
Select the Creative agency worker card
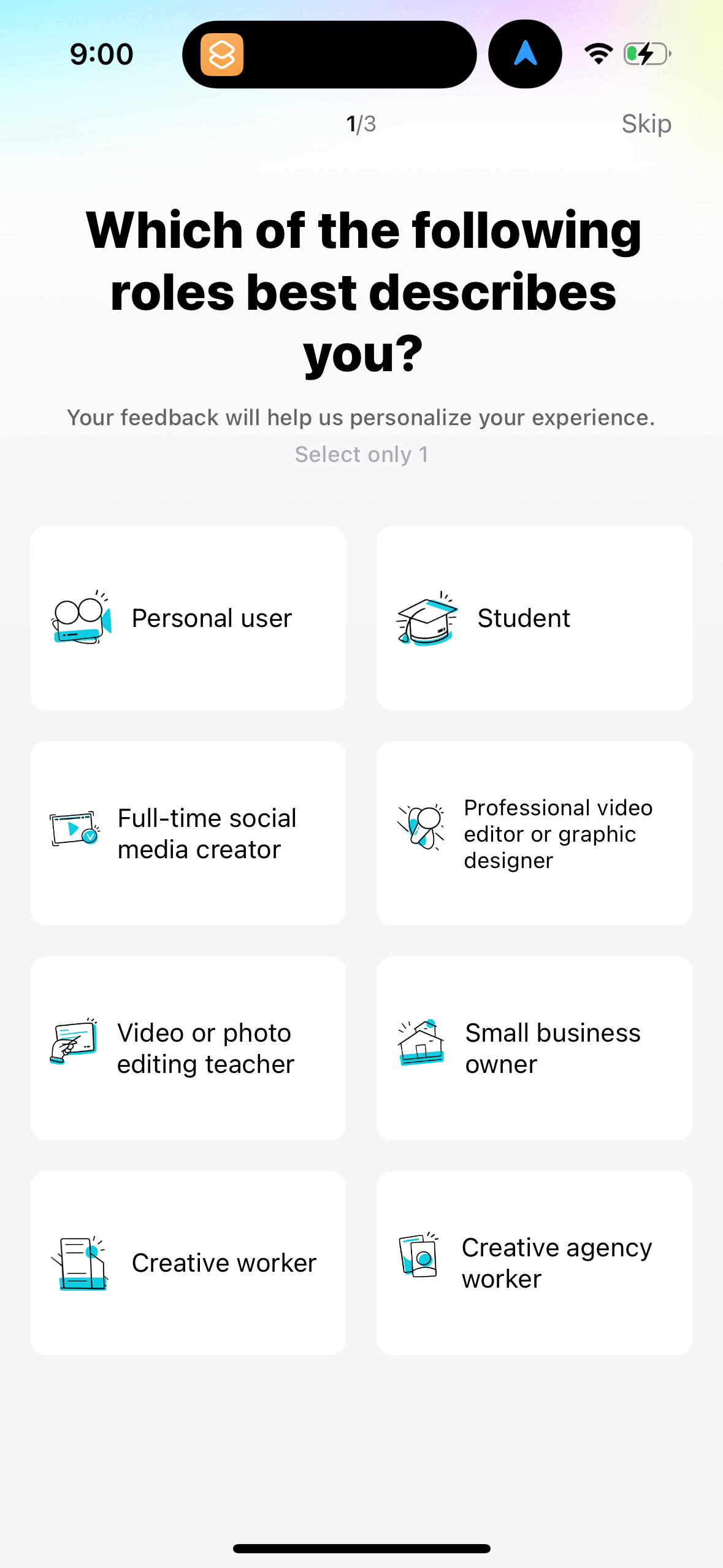pos(534,1262)
